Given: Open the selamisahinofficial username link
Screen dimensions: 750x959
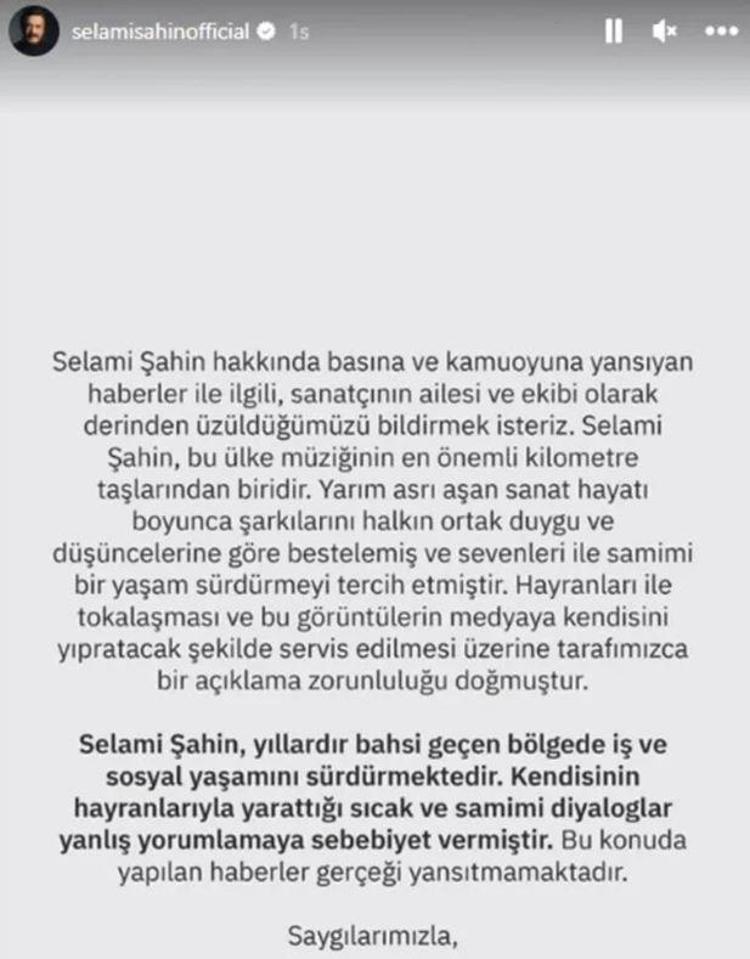Looking at the screenshot, I should tap(159, 32).
